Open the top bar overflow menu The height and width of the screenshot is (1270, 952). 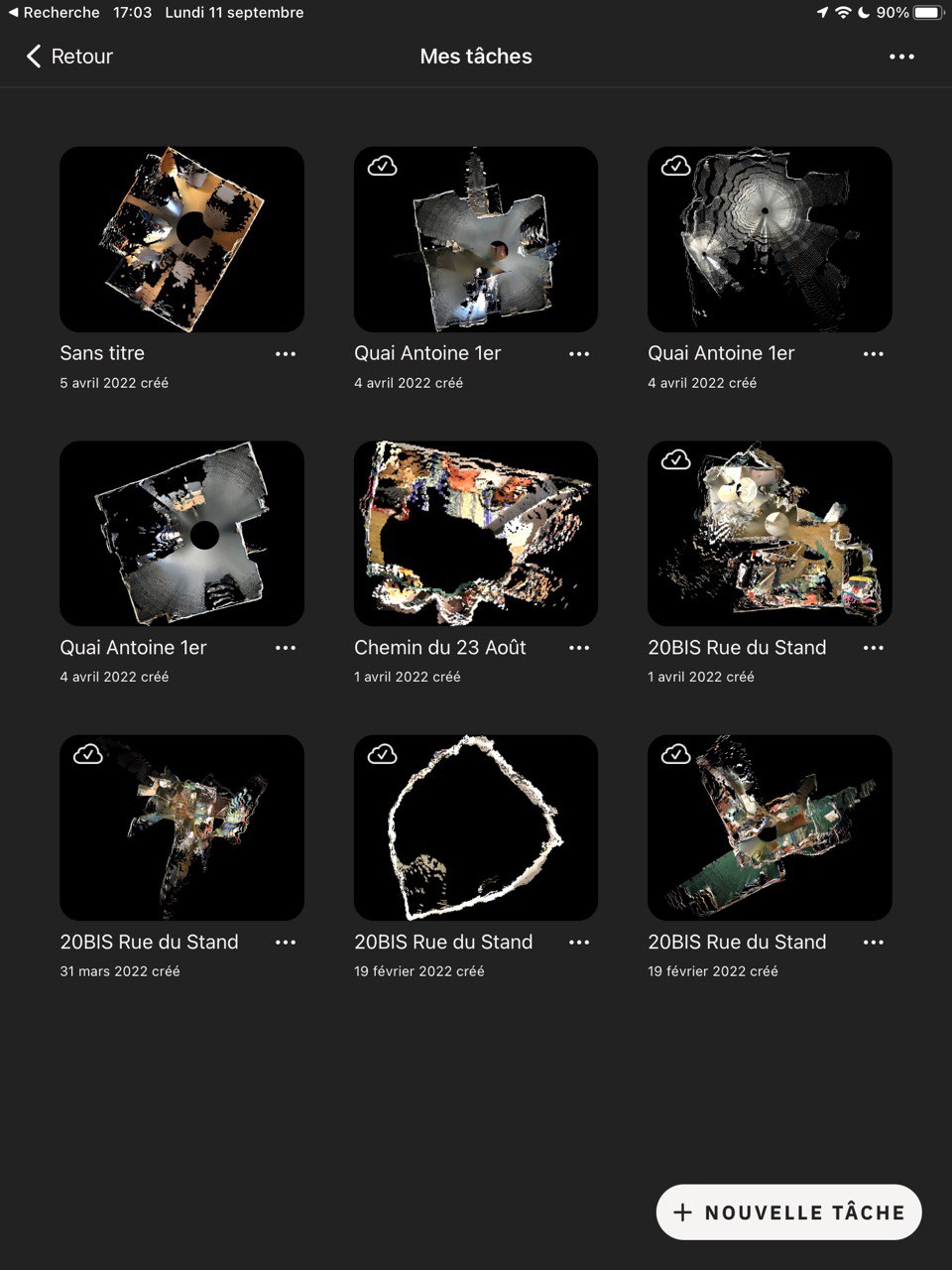pos(901,57)
